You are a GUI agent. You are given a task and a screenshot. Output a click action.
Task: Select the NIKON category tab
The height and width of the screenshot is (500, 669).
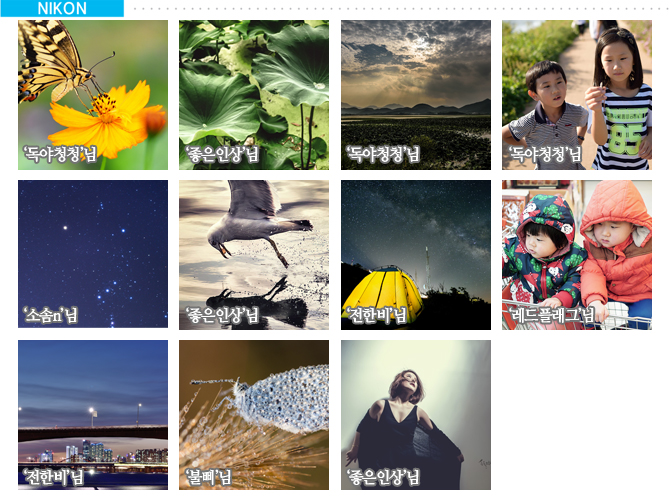coord(62,8)
